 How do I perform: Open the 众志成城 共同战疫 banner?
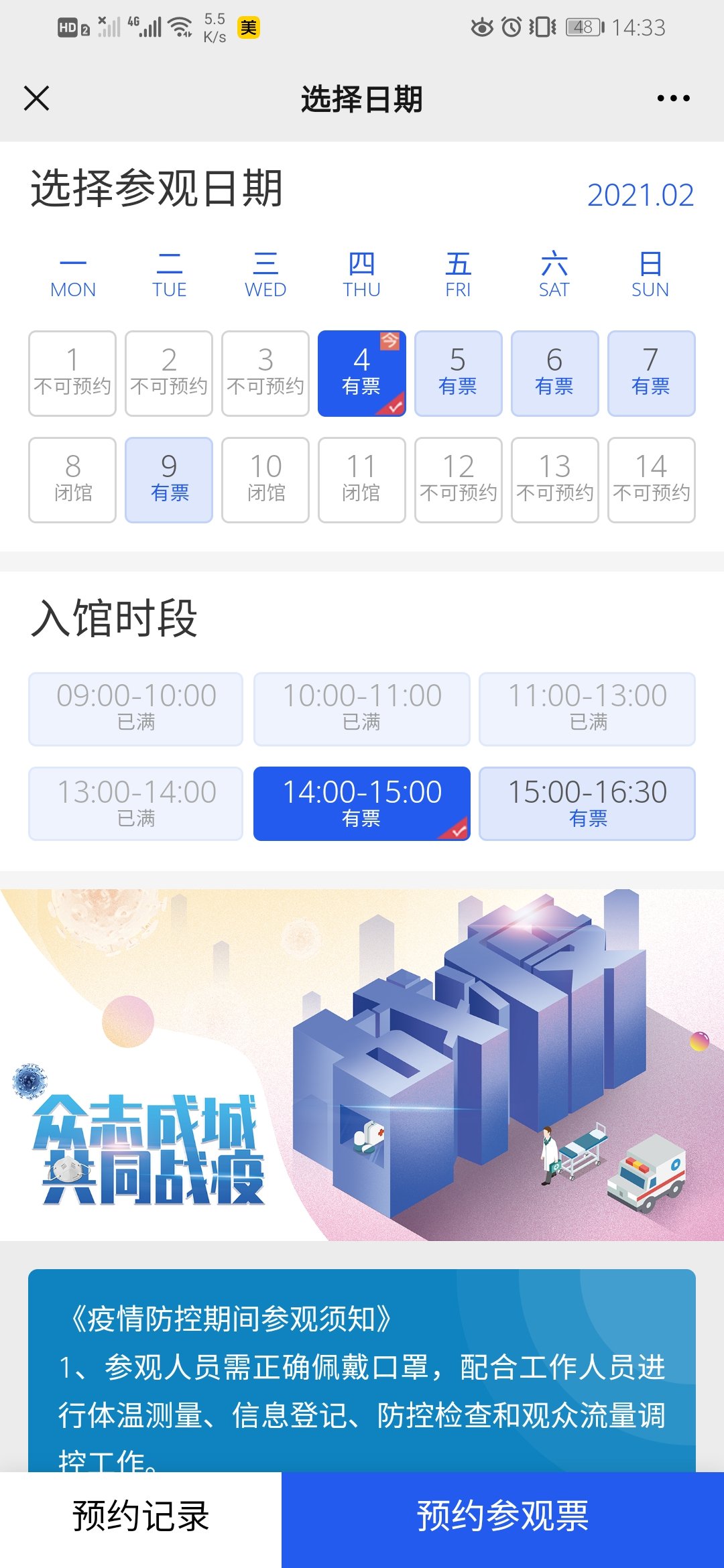pos(362,1065)
